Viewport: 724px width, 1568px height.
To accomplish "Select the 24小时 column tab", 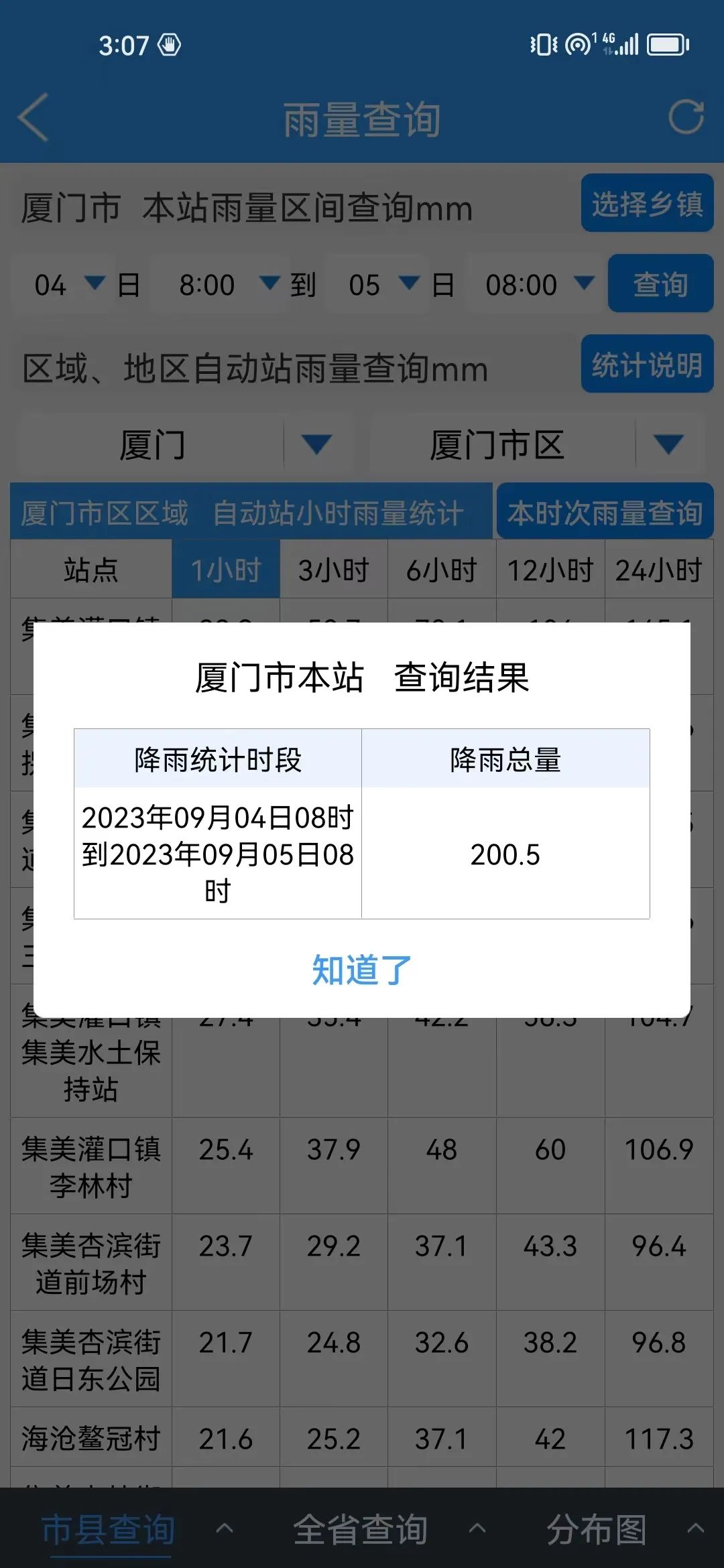I will [x=658, y=570].
